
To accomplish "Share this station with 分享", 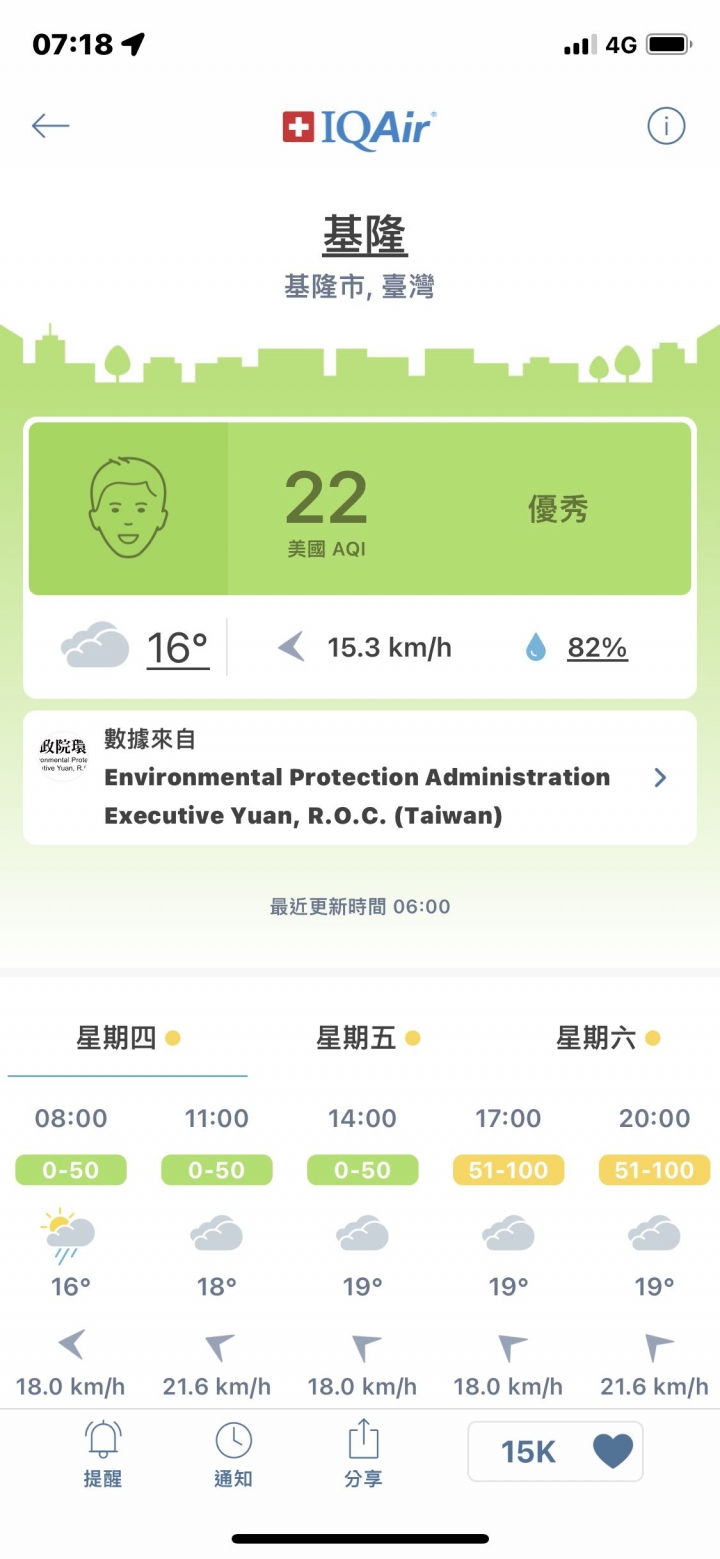I will [363, 1454].
